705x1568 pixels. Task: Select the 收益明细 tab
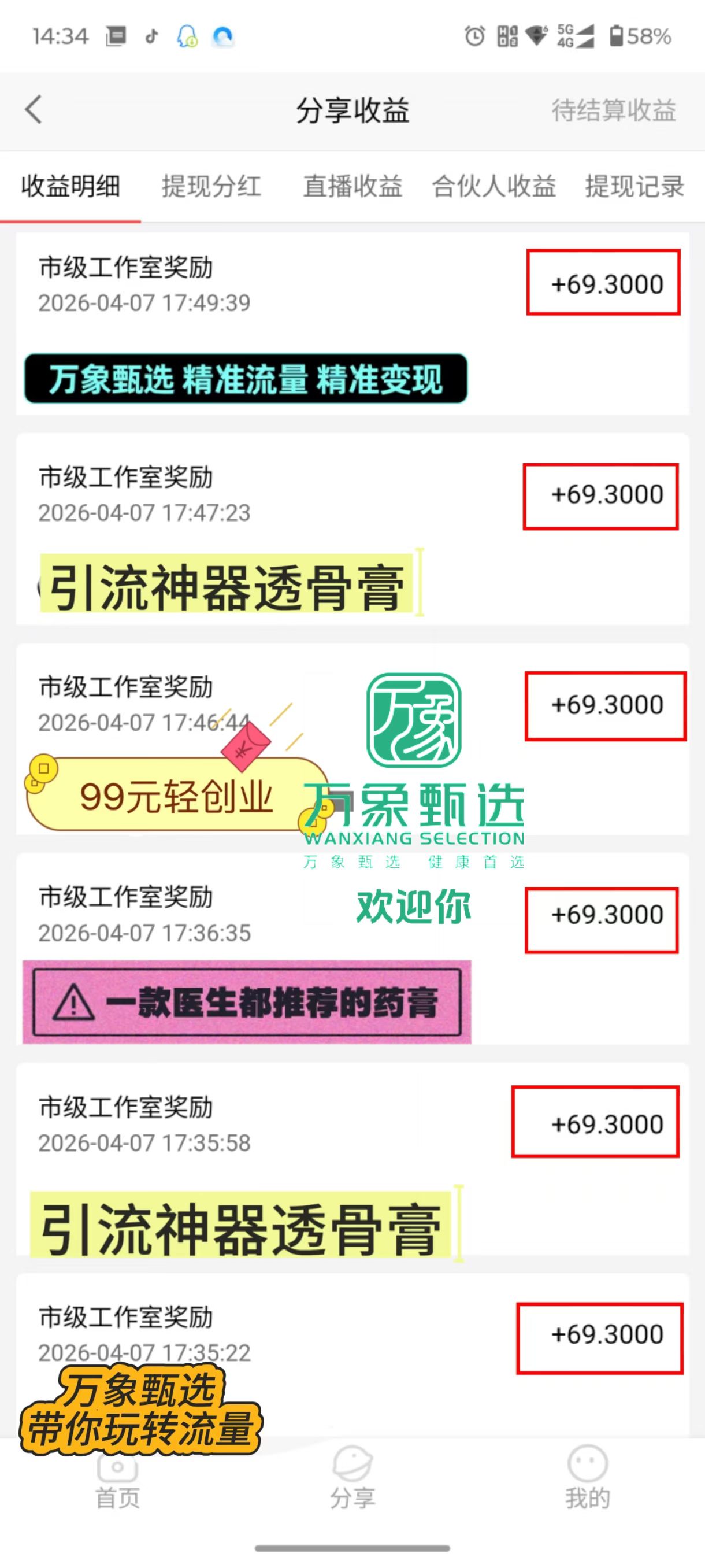(70, 186)
